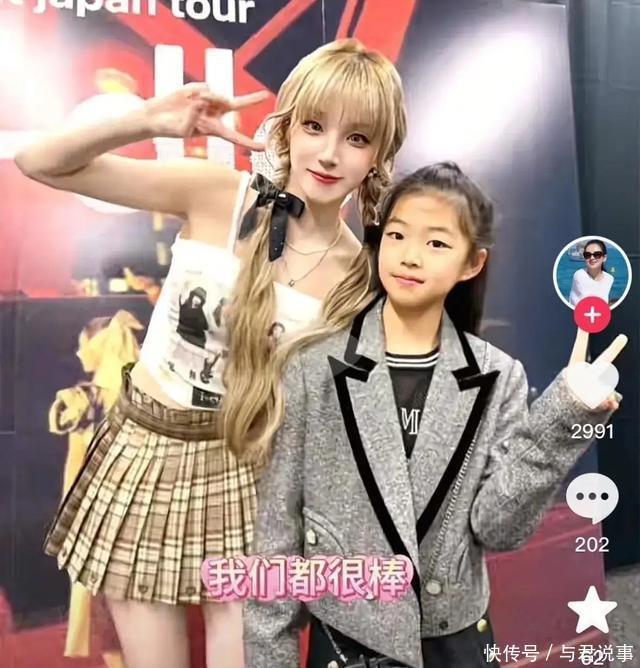Image resolution: width=640 pixels, height=668 pixels.
Task: Follow the creator with the red plus
Action: [592, 314]
